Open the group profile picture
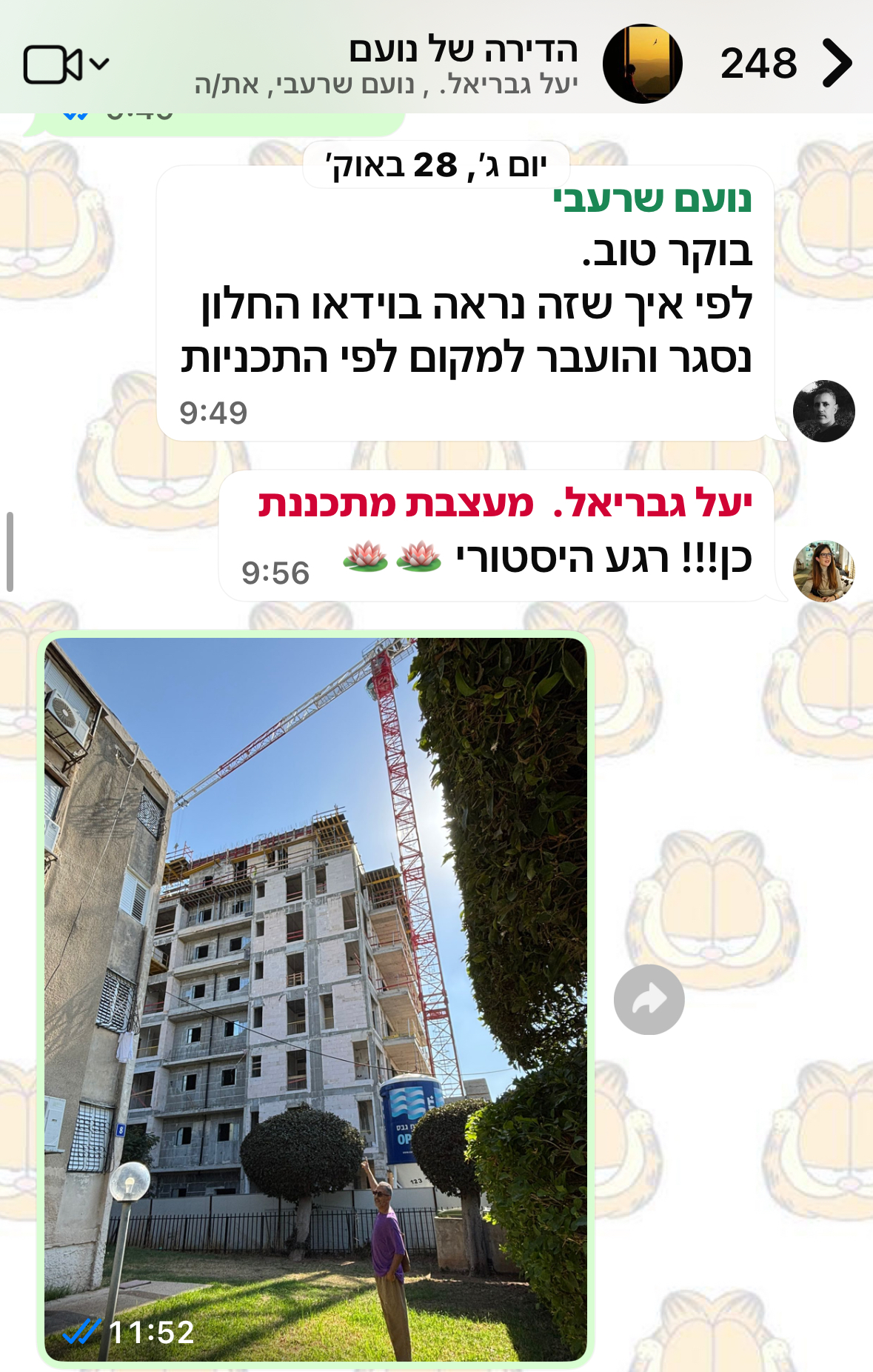 pos(642,64)
